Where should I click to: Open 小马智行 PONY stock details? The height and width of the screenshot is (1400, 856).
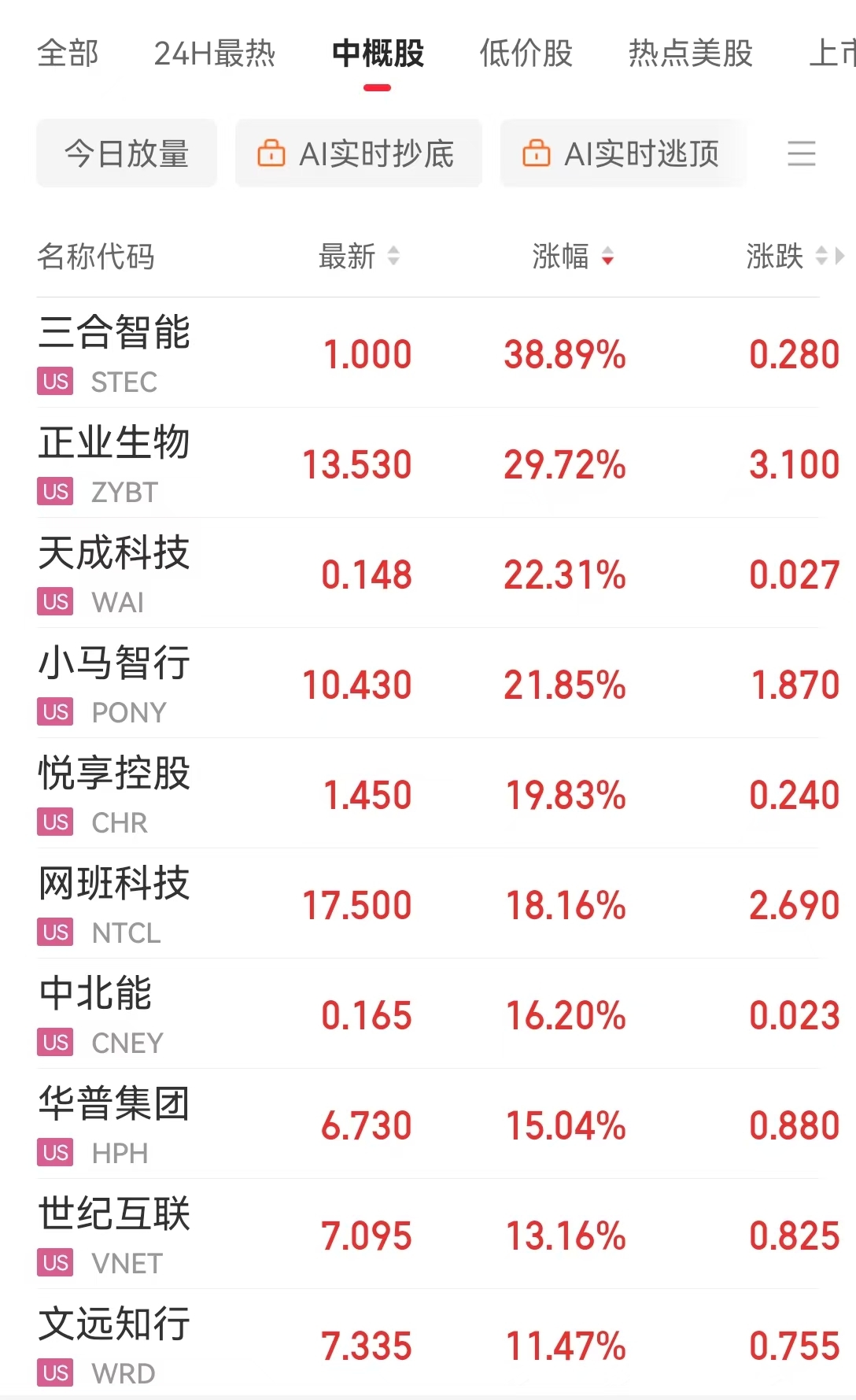click(x=114, y=683)
